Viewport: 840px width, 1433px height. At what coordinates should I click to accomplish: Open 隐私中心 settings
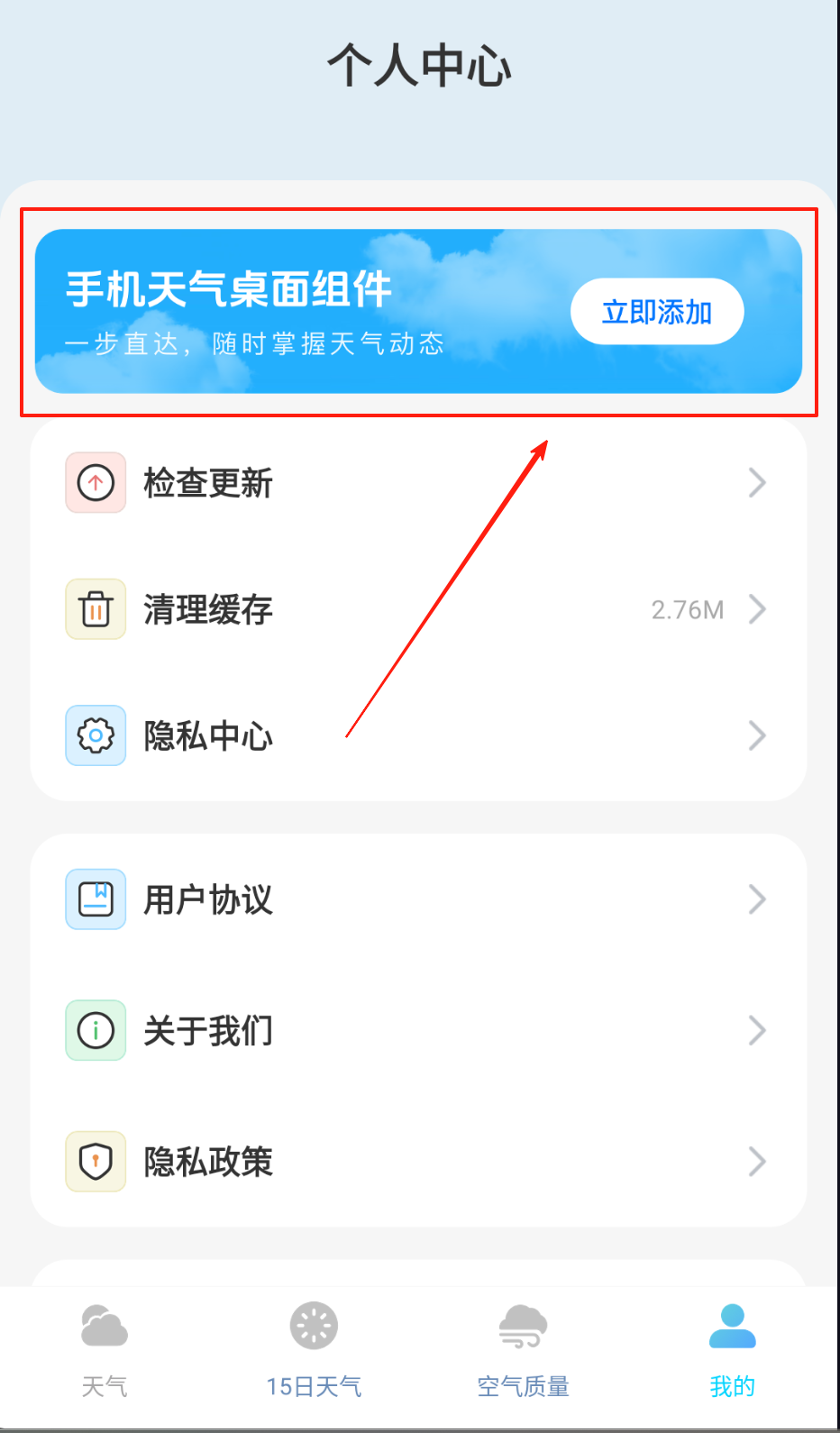tap(418, 735)
